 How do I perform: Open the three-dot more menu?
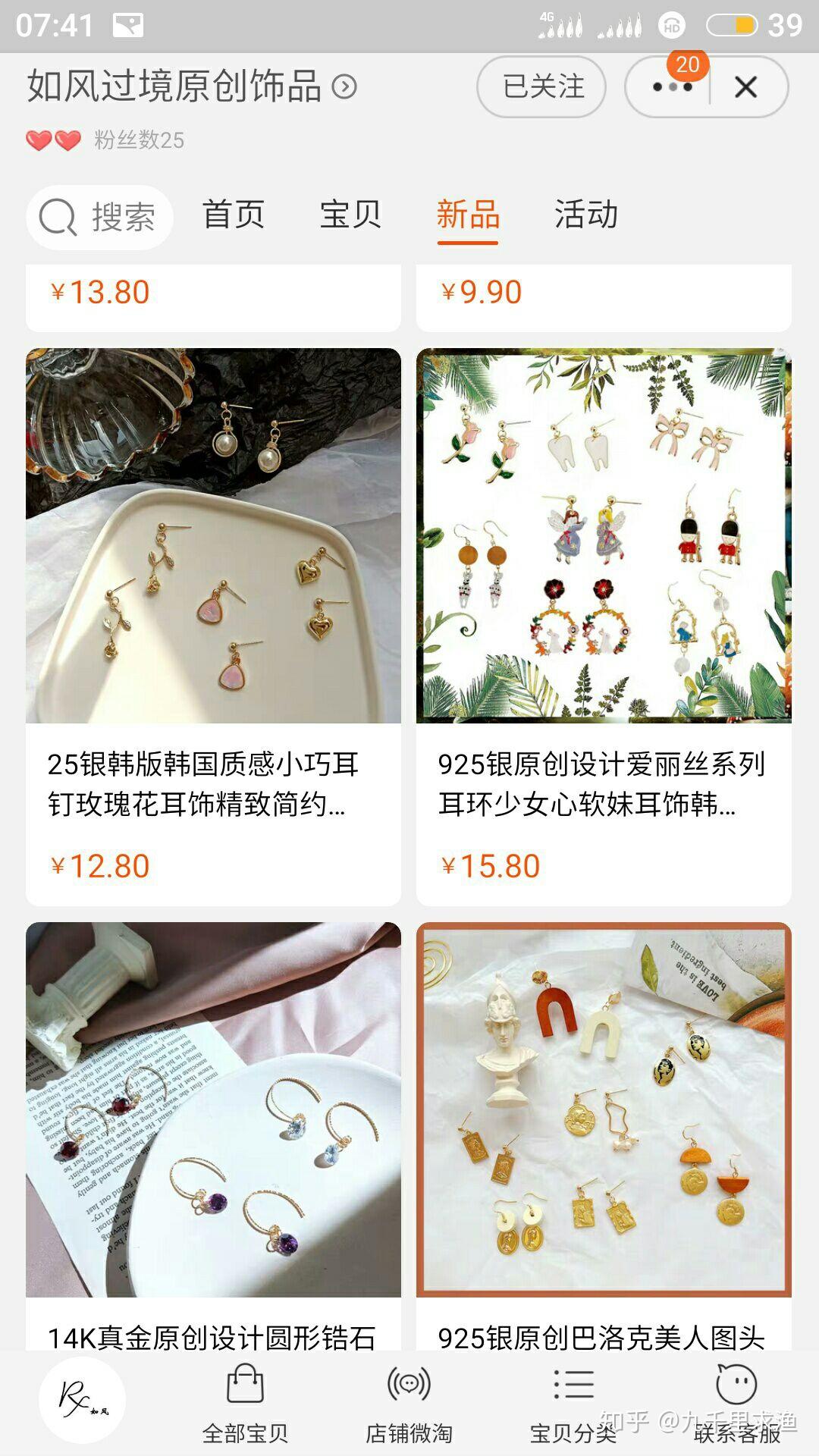click(670, 87)
